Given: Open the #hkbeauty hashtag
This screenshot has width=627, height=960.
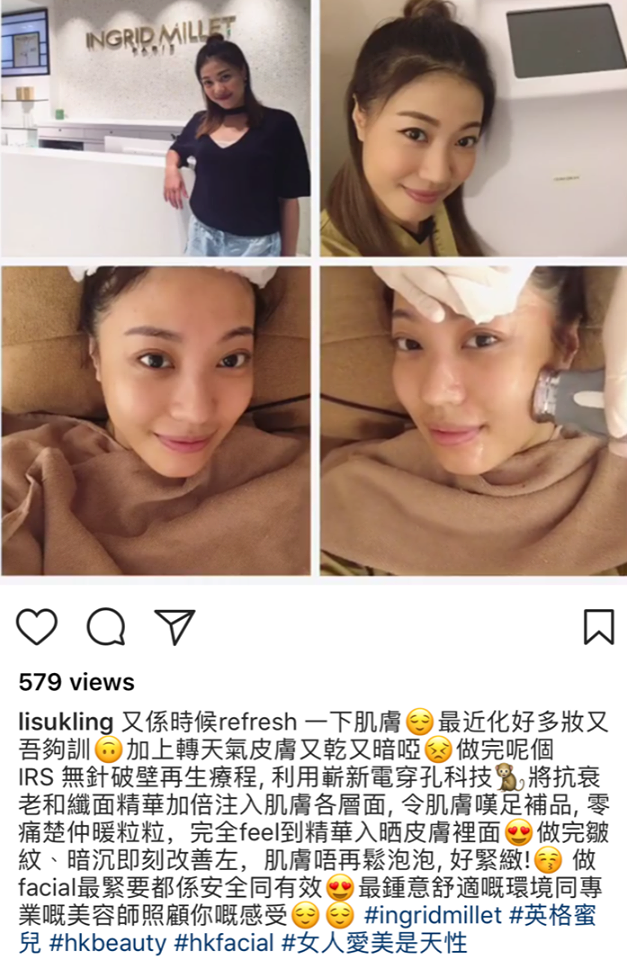Looking at the screenshot, I should click(108, 942).
